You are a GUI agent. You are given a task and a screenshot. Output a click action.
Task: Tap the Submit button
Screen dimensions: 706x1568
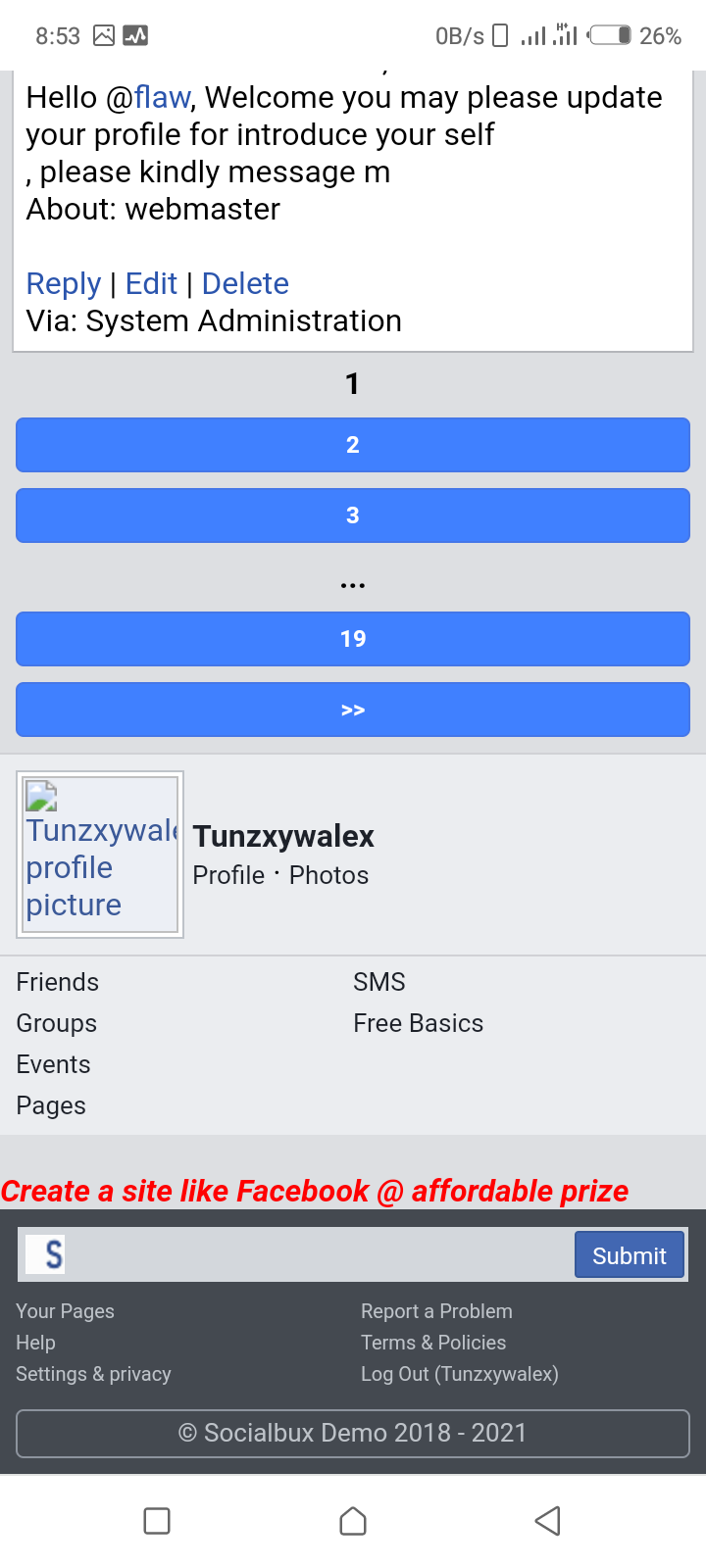point(629,1255)
